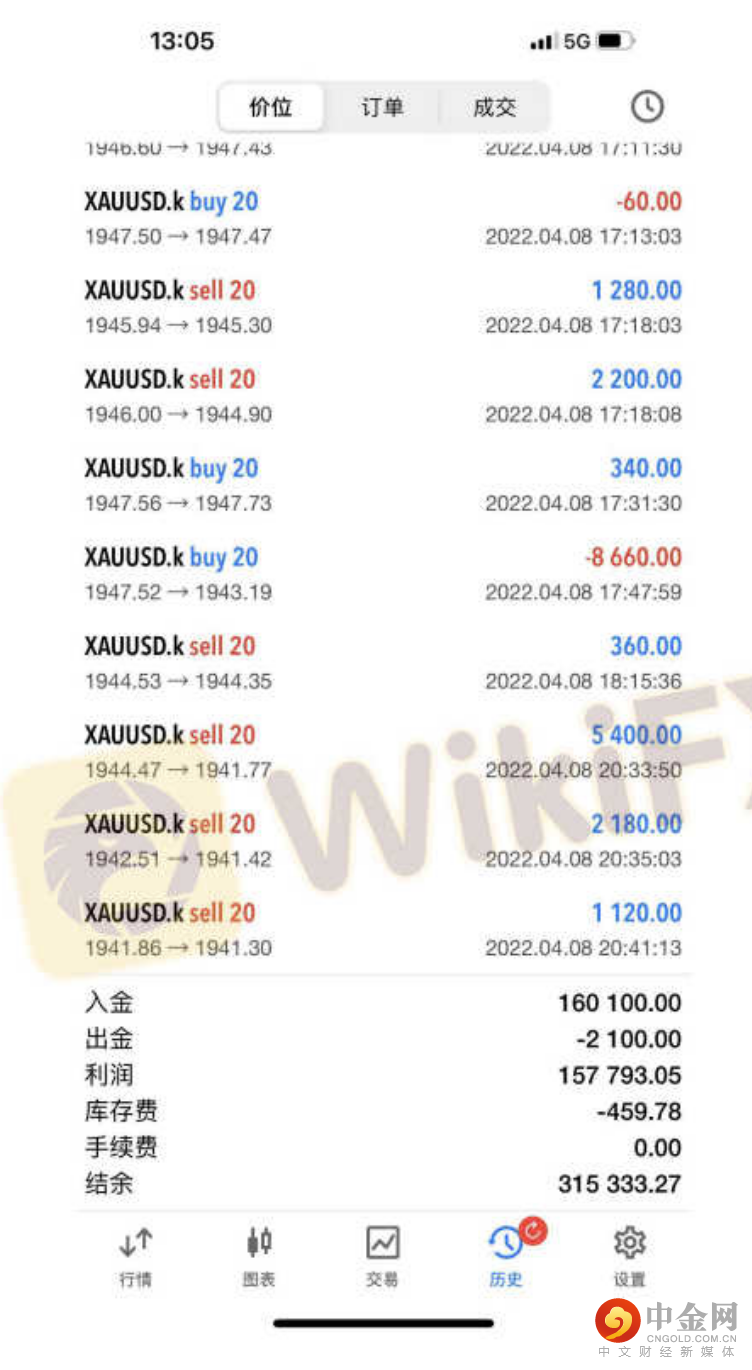Select the 价位 segment
This screenshot has width=752, height=1370.
coord(271,107)
